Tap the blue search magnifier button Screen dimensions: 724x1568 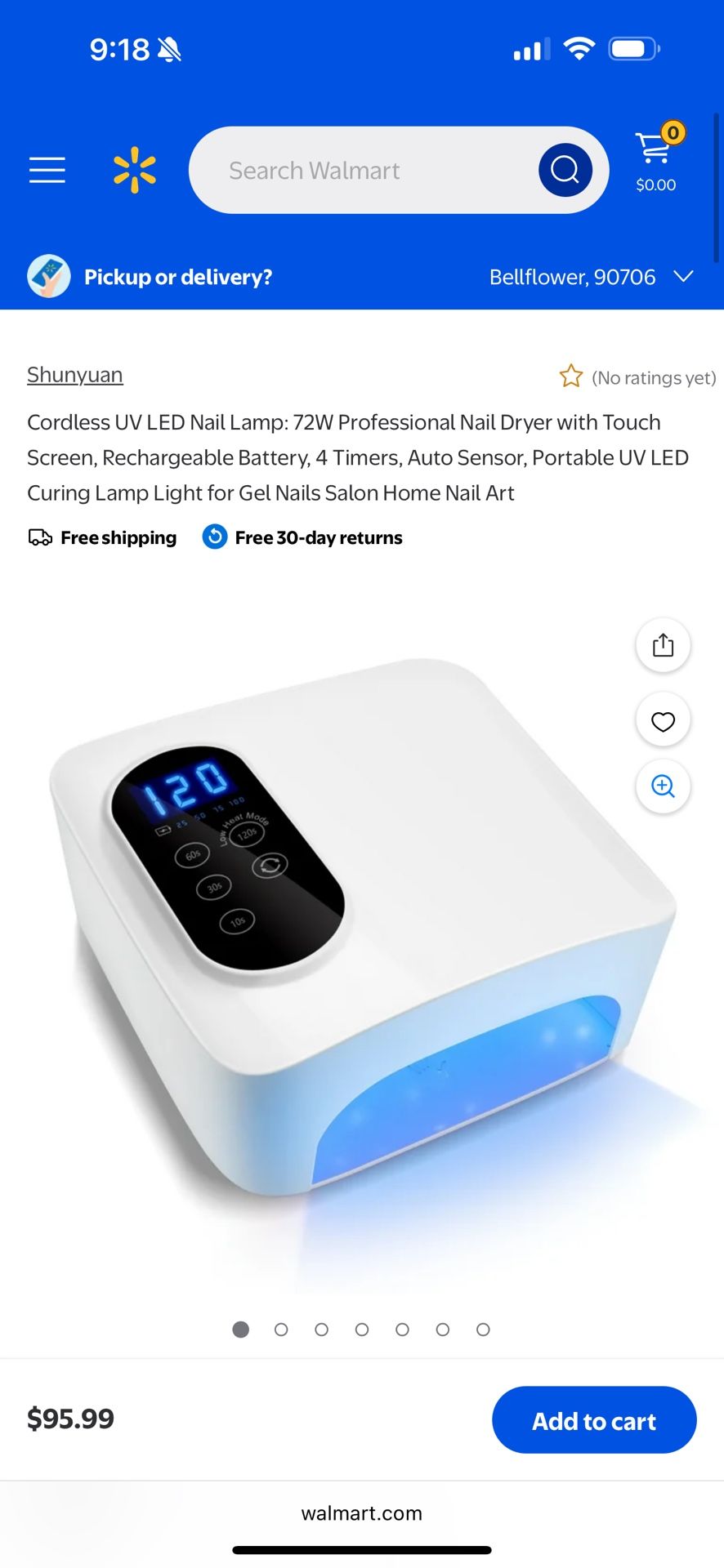565,170
